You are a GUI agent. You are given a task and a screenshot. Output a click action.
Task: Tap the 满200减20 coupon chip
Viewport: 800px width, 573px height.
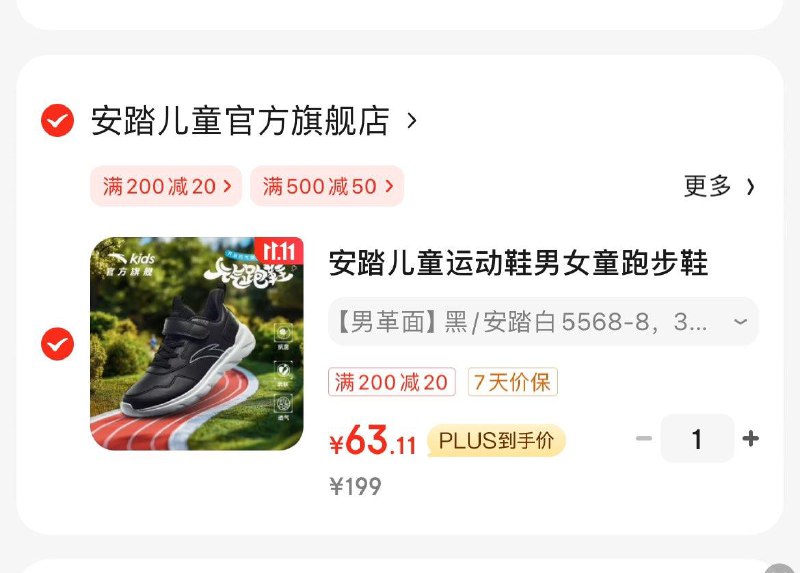(x=166, y=186)
